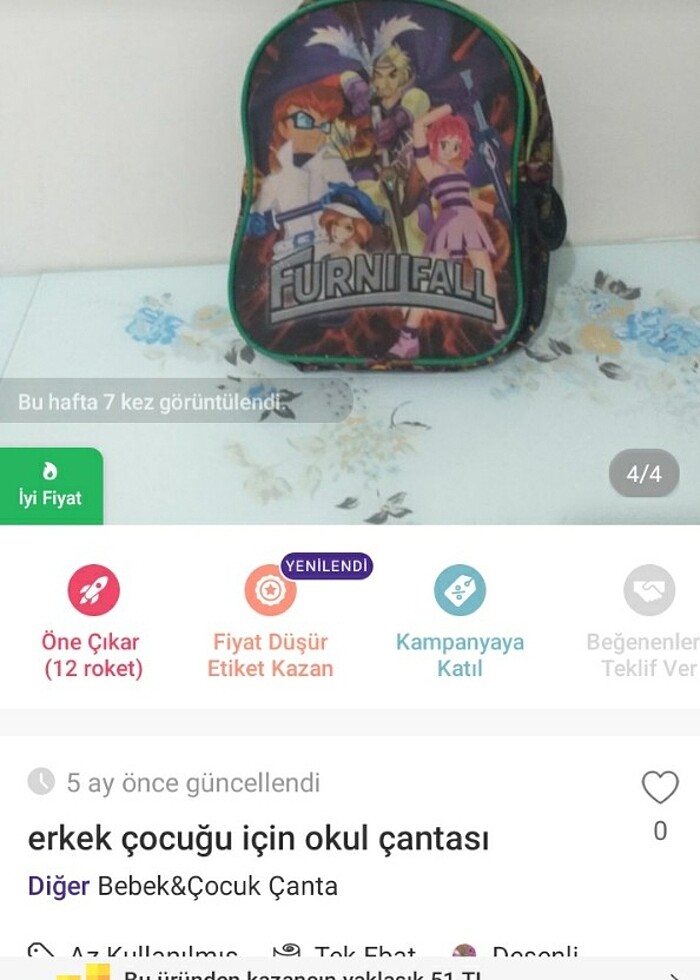Like the listing with the heart icon
Screen dimensions: 700x980
click(659, 788)
